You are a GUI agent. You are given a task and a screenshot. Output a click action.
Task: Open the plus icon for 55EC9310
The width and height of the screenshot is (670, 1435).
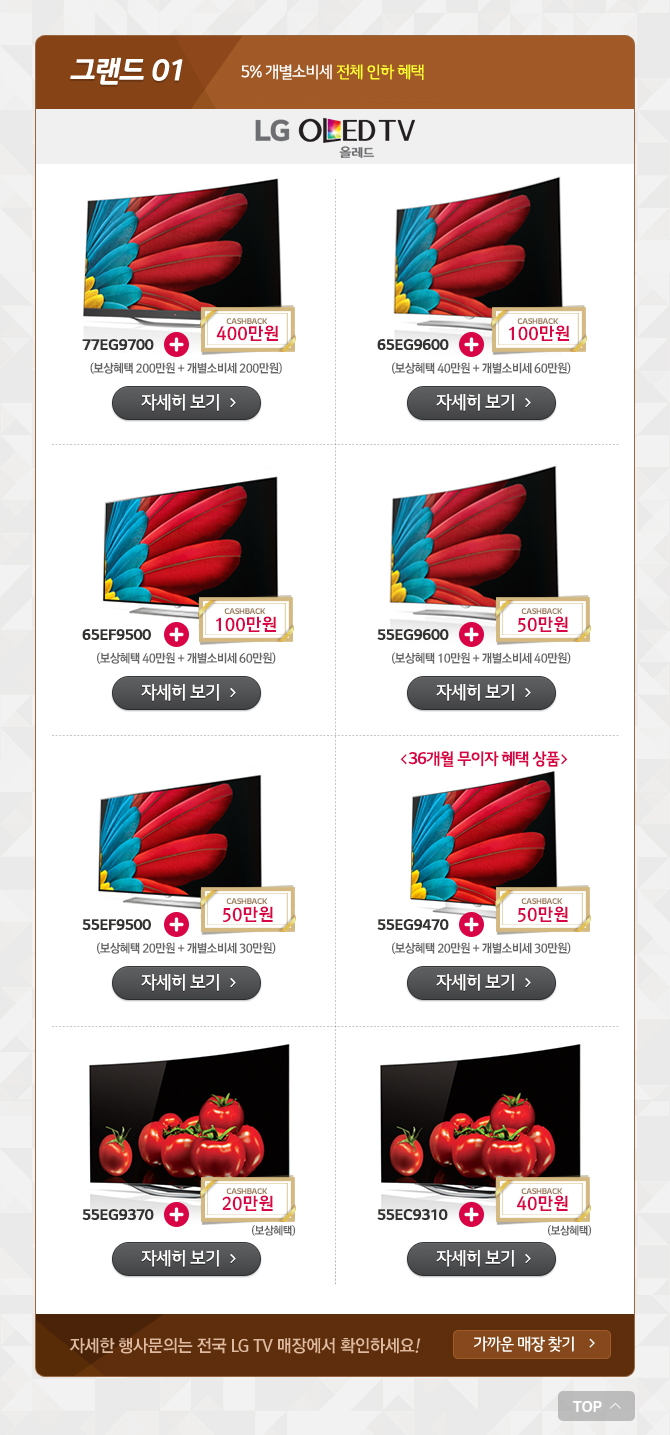click(471, 1215)
